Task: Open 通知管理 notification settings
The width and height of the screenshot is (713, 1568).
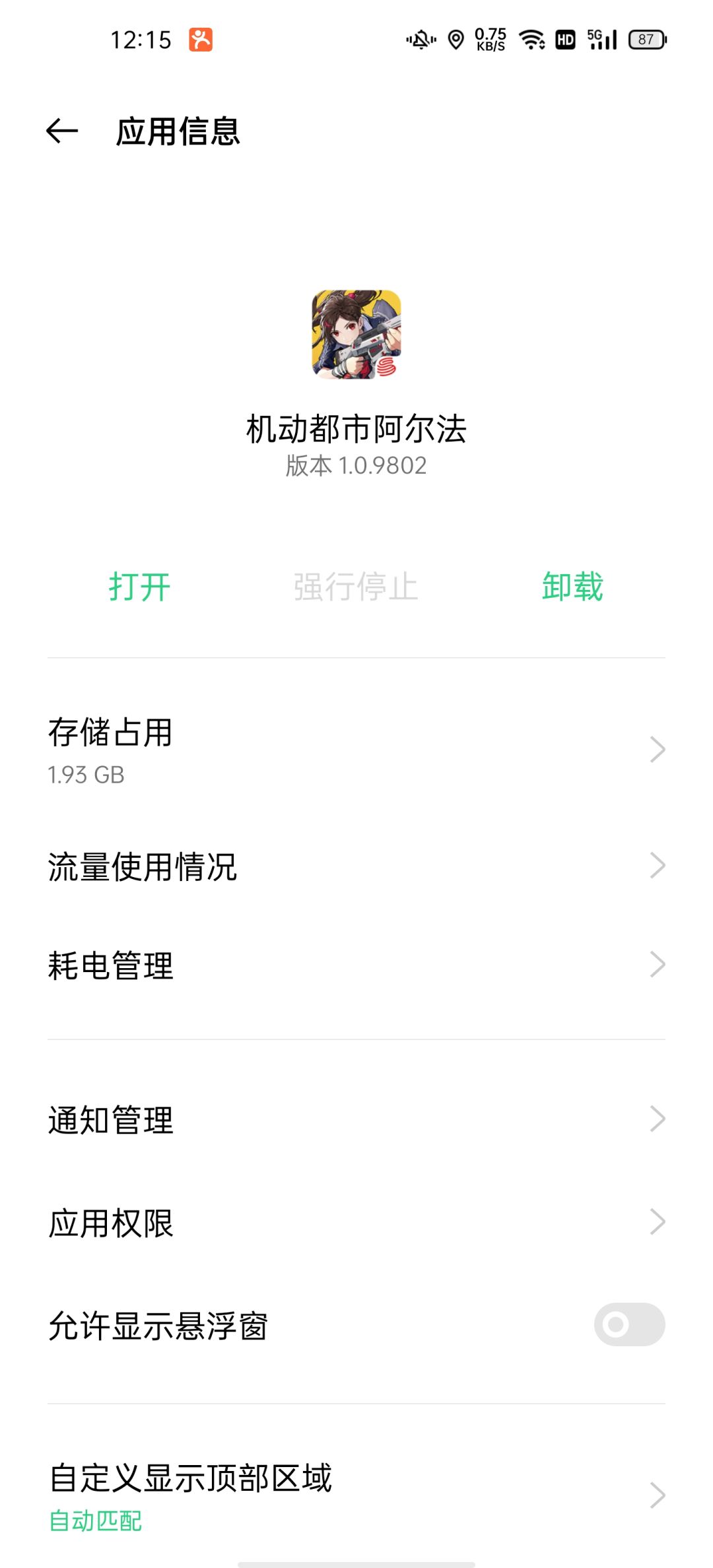Action: tap(356, 1119)
